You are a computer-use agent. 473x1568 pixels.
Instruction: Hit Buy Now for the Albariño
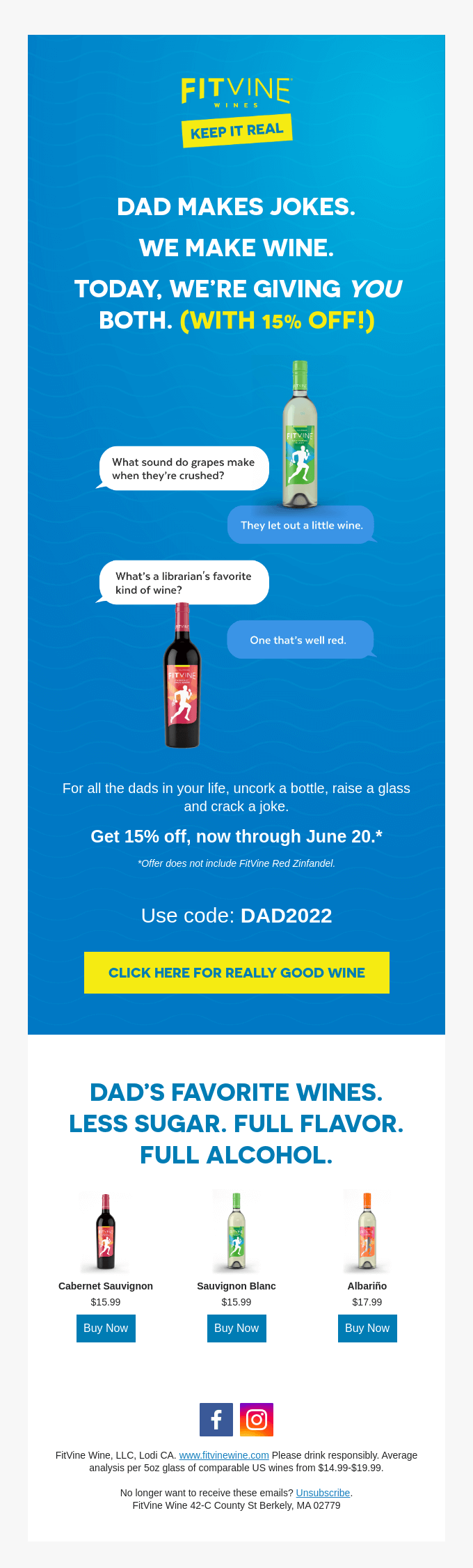(x=367, y=1328)
